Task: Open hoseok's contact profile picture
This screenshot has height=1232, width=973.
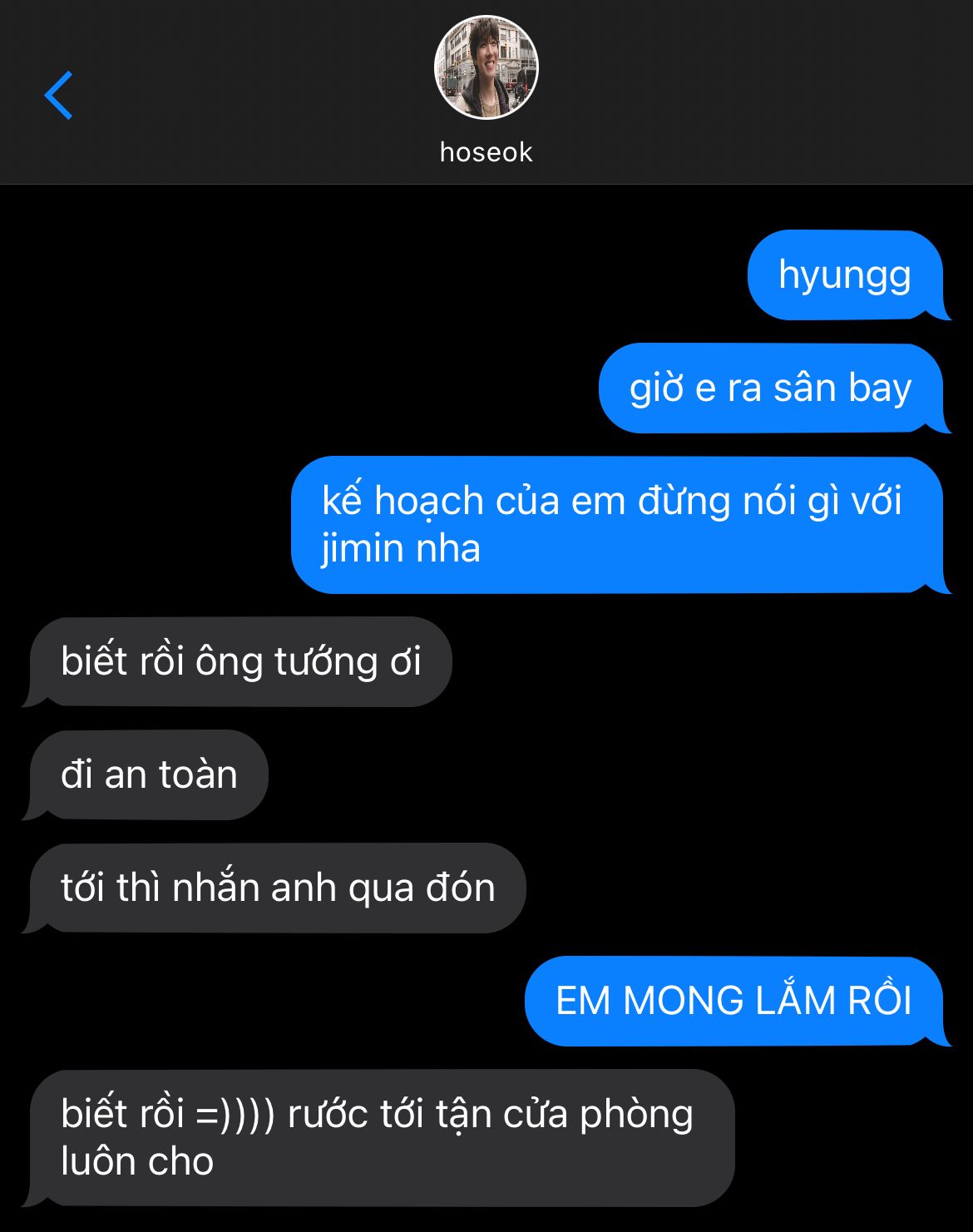Action: tap(486, 67)
